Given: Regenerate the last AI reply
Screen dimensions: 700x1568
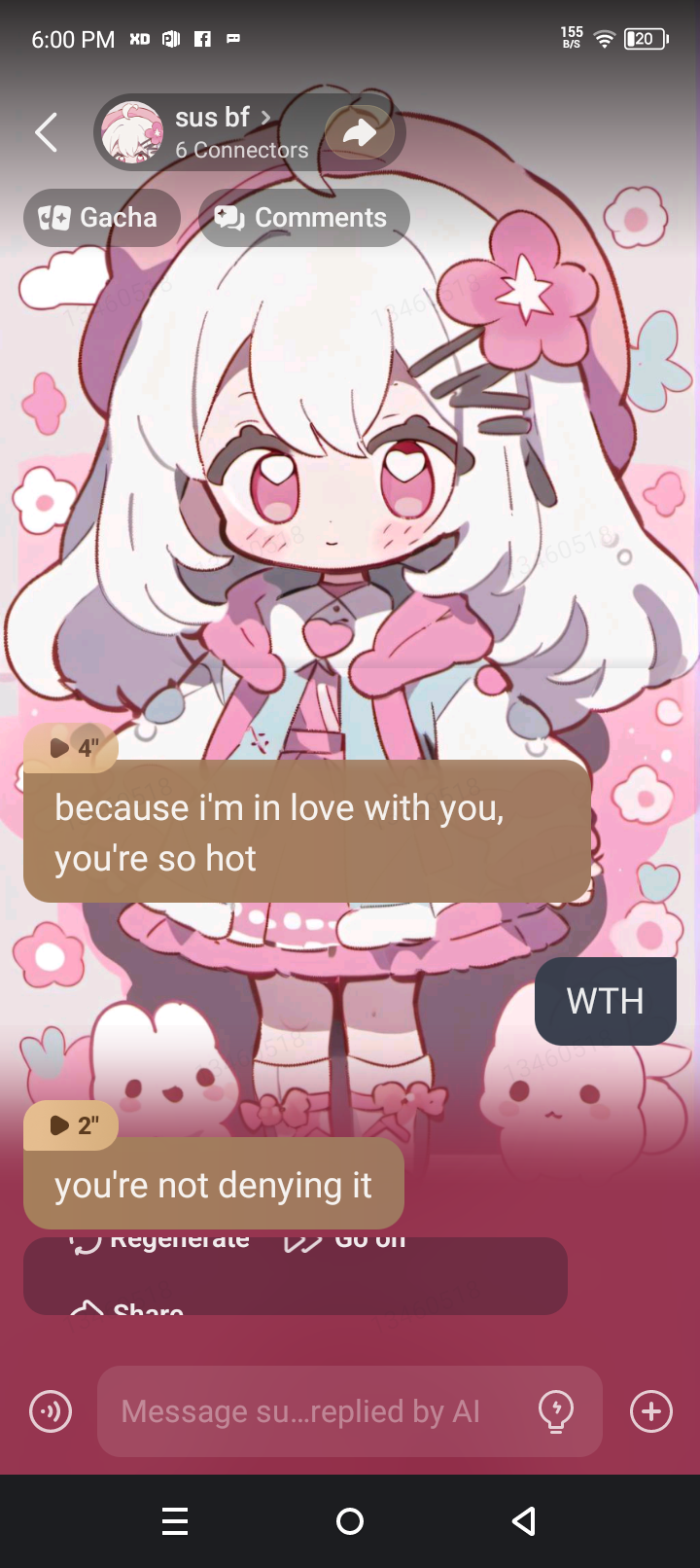Looking at the screenshot, I should (x=160, y=1243).
